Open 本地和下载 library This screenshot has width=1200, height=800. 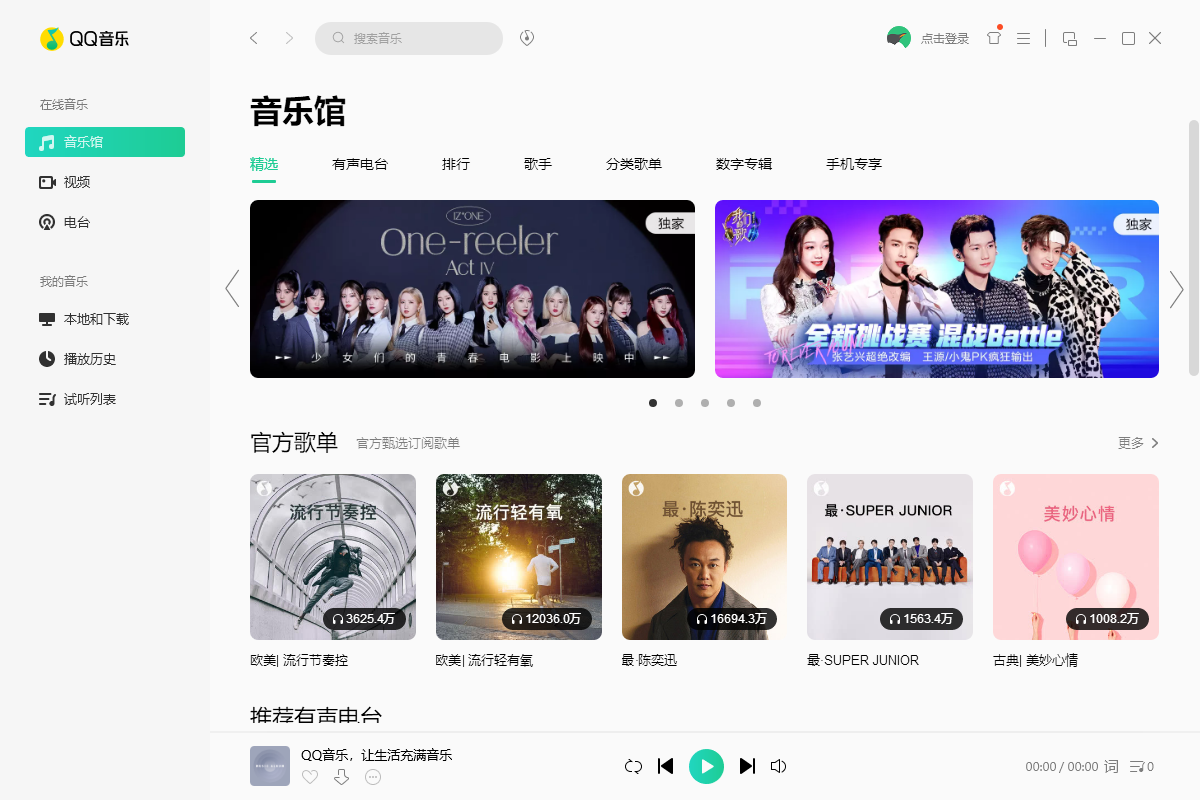point(96,319)
